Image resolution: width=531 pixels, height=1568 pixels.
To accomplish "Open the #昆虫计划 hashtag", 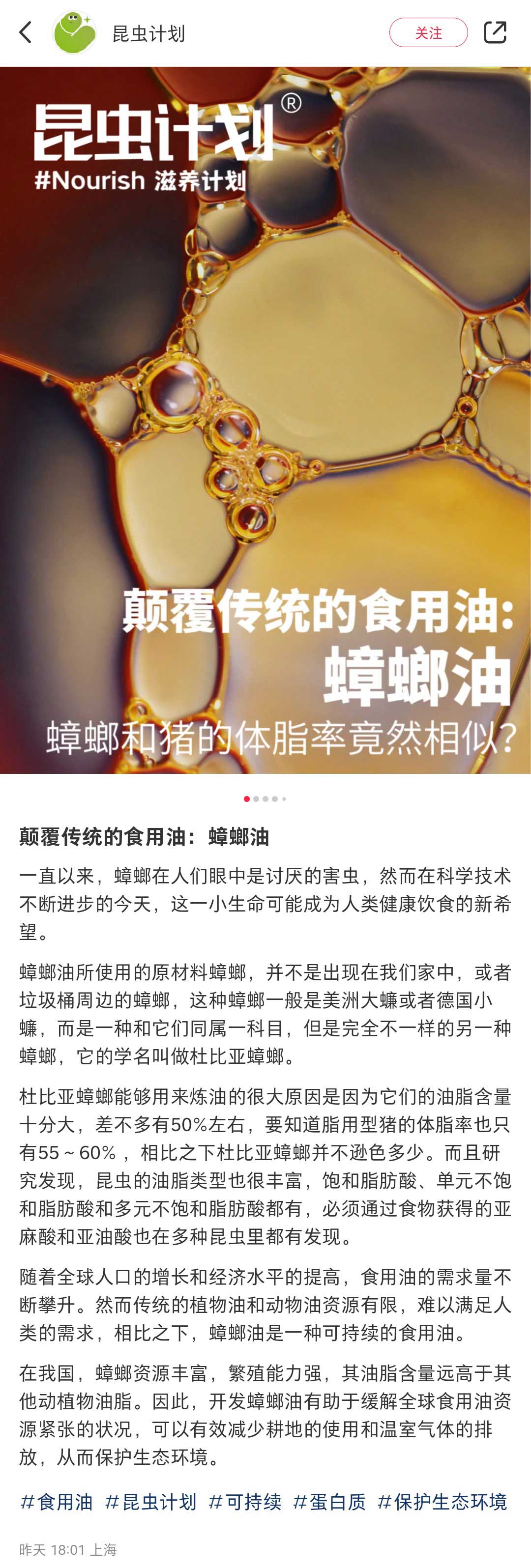I will coord(150,1502).
